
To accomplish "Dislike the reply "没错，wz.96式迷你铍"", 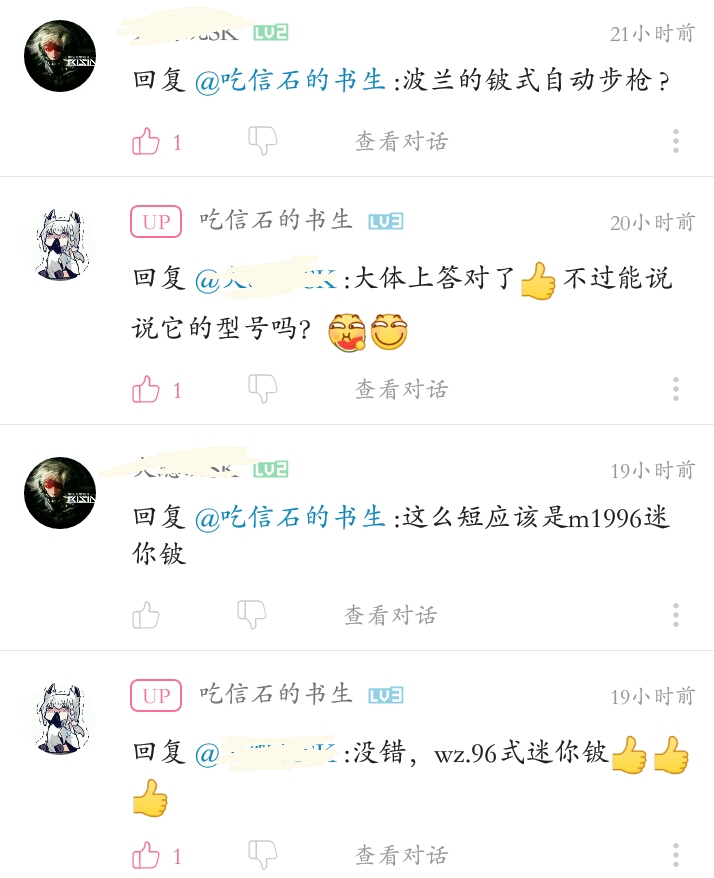I will pyautogui.click(x=262, y=854).
